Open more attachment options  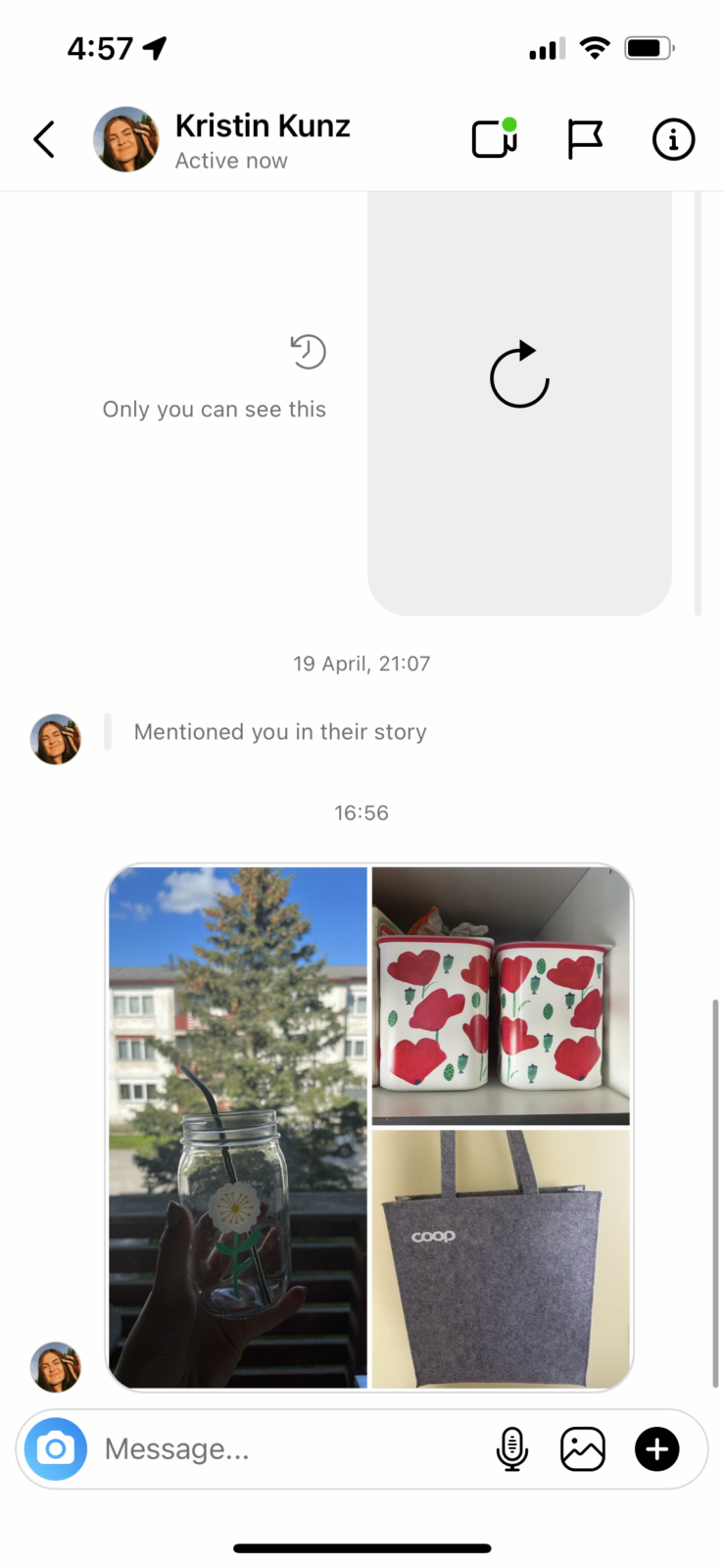tap(656, 1448)
